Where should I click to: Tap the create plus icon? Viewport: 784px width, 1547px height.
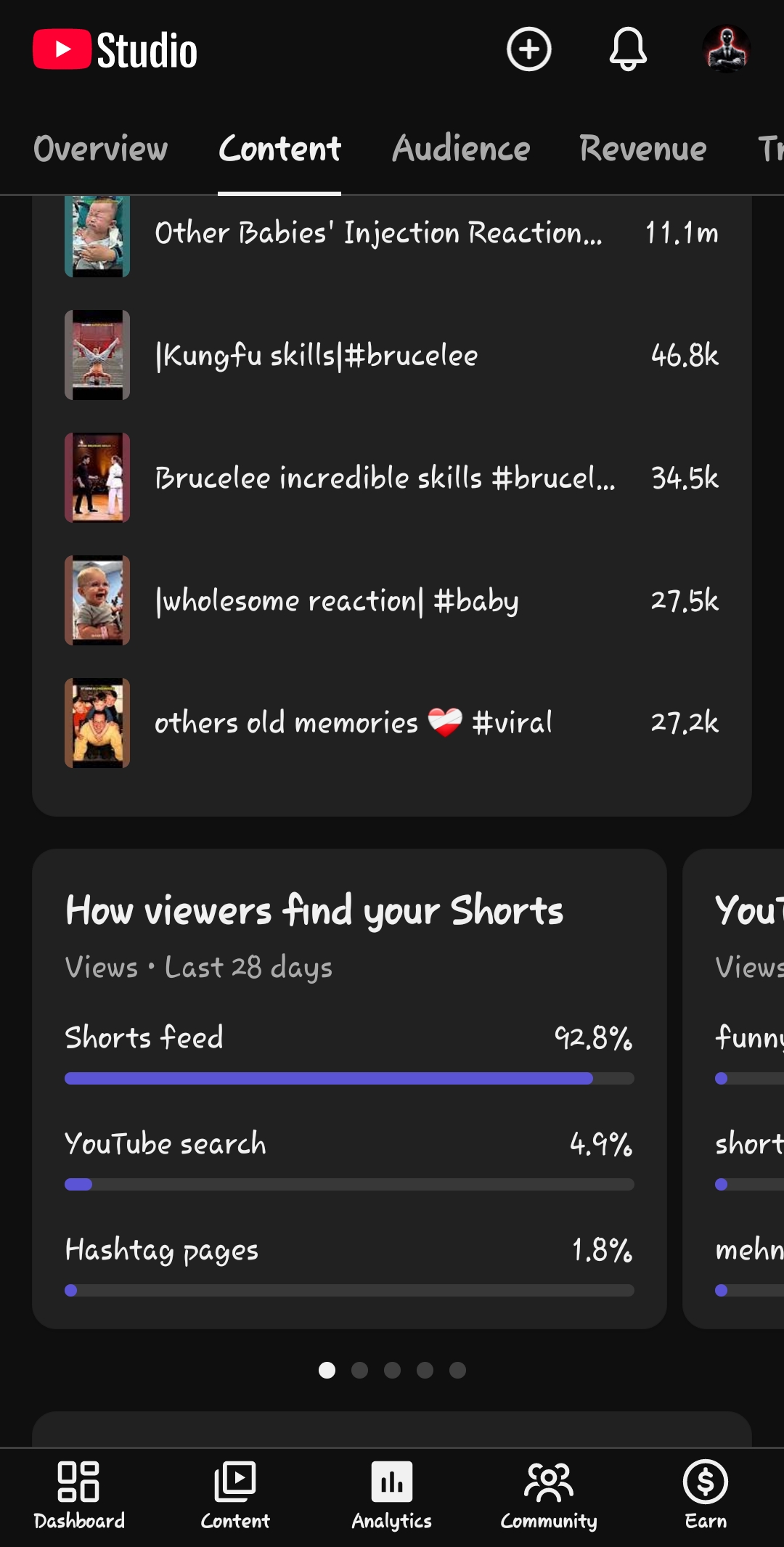point(528,49)
